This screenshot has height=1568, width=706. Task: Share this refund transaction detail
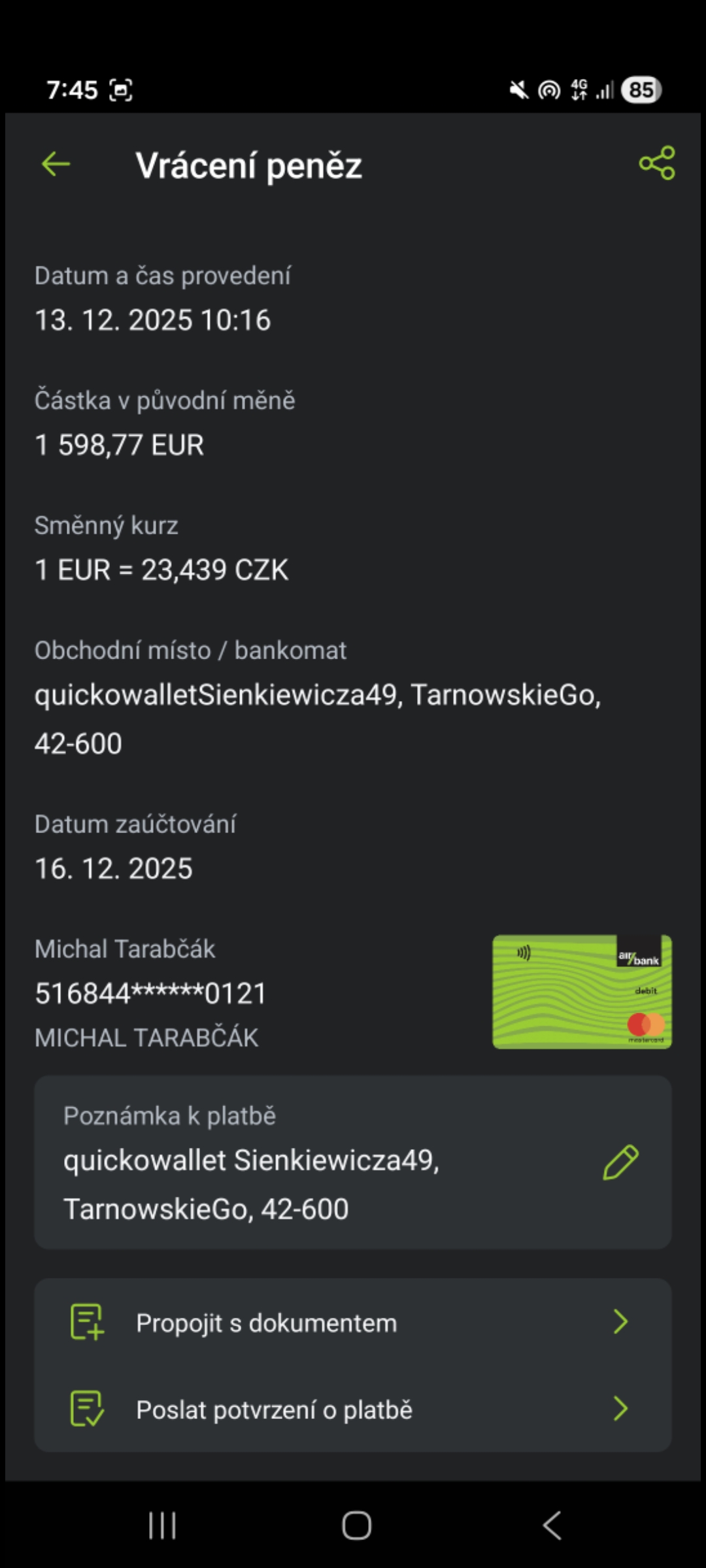click(x=656, y=163)
